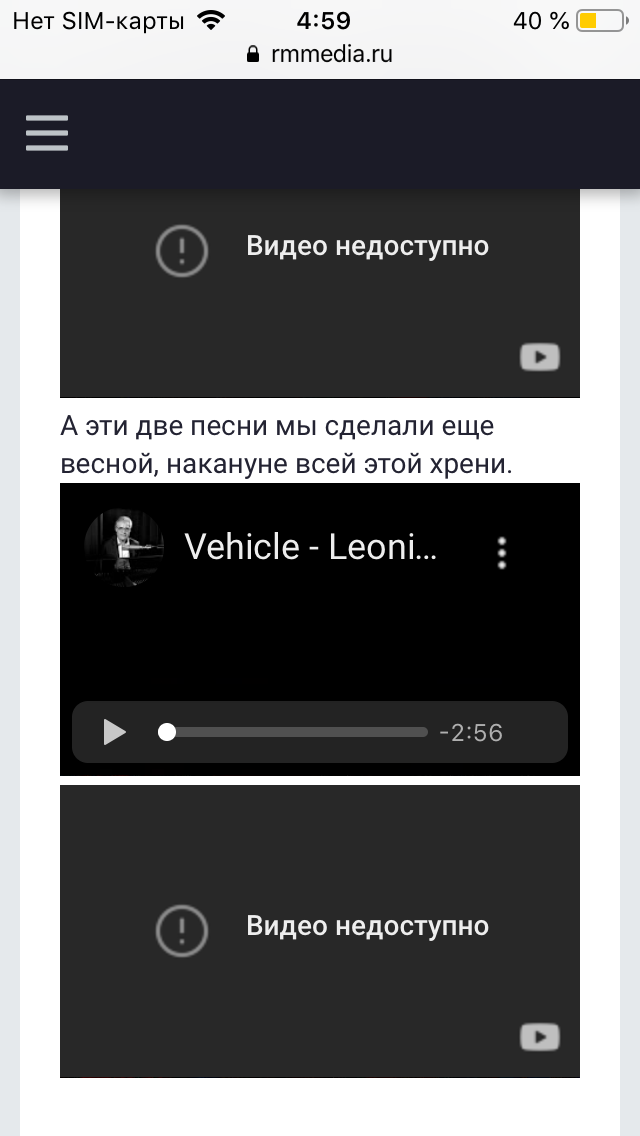This screenshot has height=1136, width=640.
Task: Open the hamburger navigation menu
Action: pos(47,133)
